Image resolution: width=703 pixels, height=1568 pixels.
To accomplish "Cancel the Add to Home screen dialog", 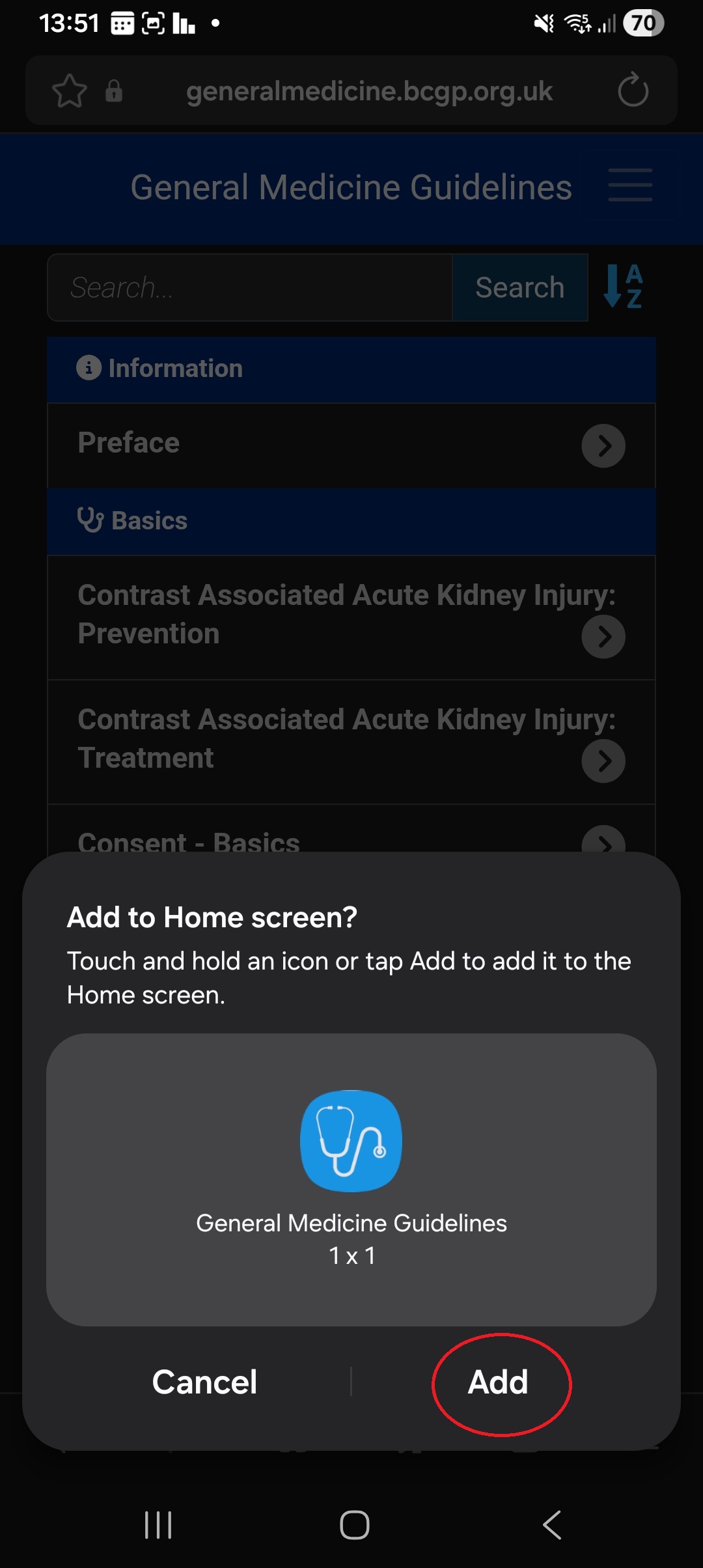I will click(204, 1382).
